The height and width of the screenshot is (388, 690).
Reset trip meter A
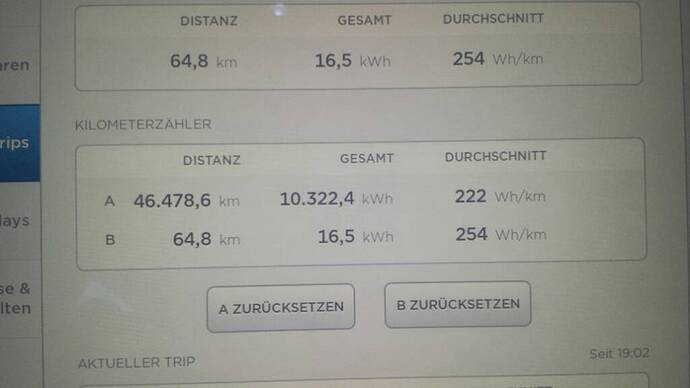coord(281,308)
